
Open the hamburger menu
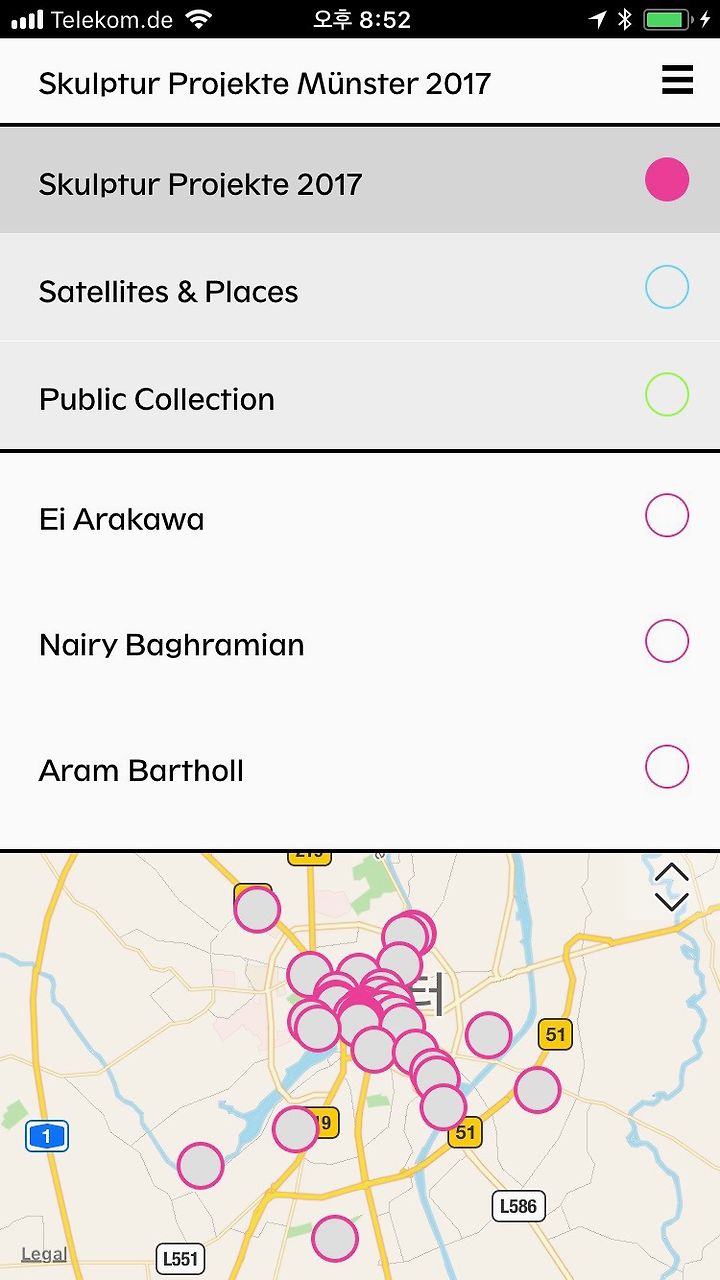pos(677,80)
